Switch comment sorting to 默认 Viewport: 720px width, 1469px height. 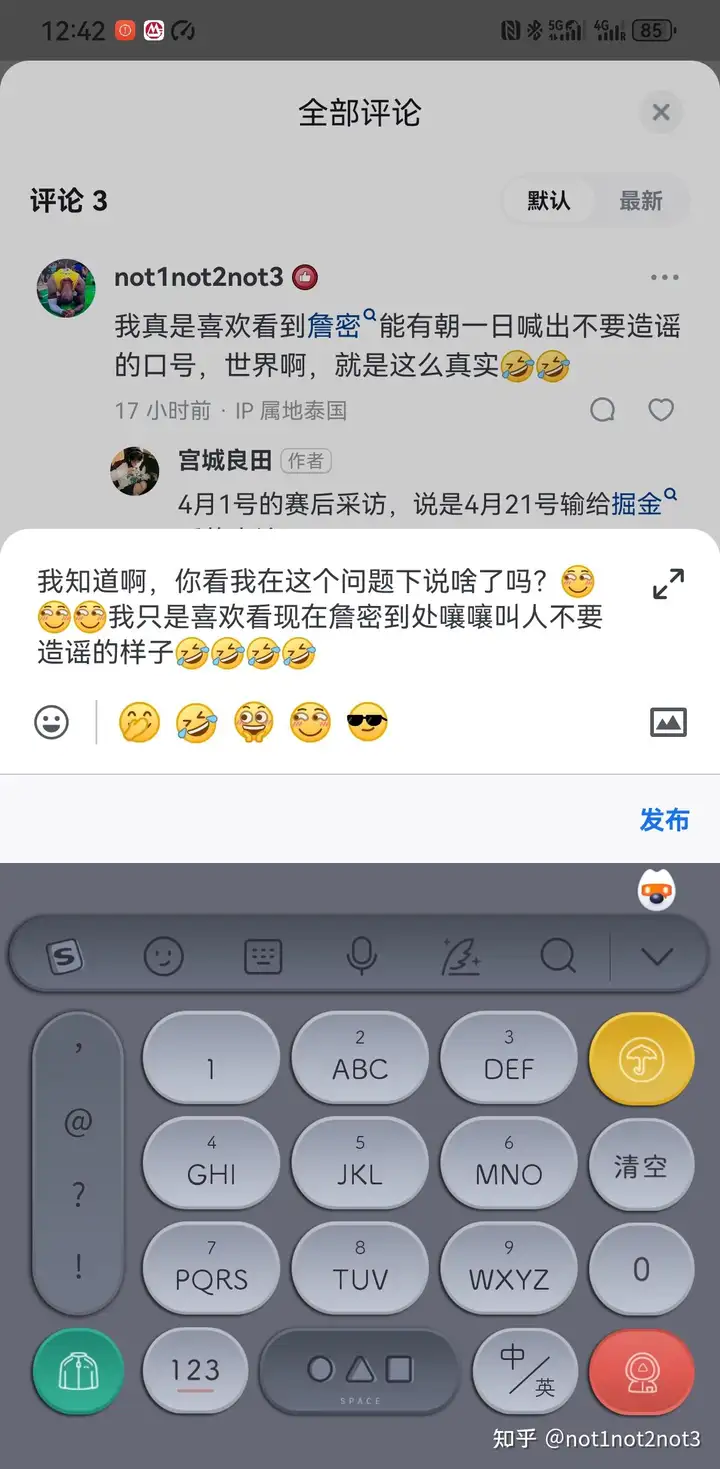pos(549,201)
